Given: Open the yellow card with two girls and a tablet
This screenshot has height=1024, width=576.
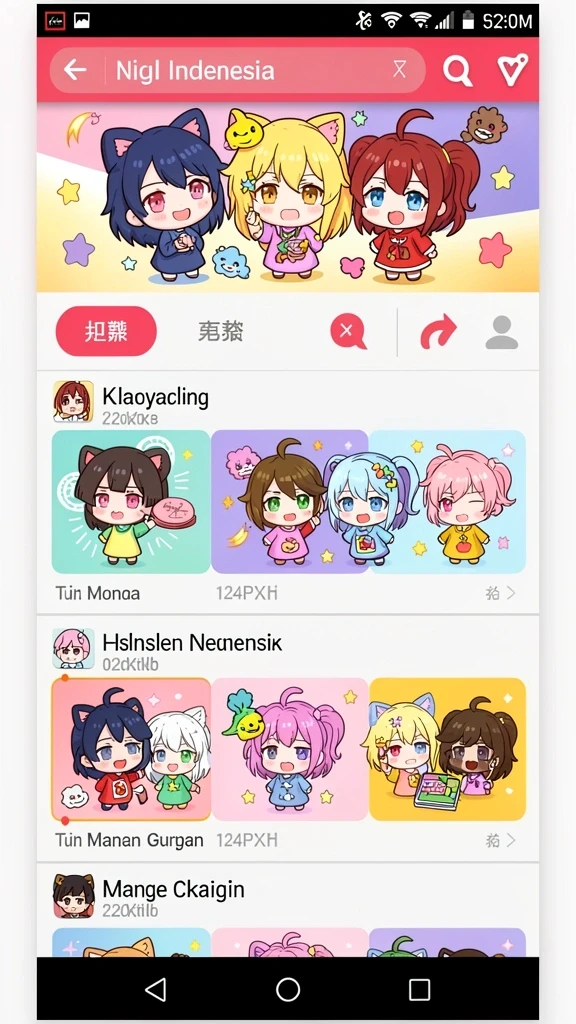Looking at the screenshot, I should (447, 749).
